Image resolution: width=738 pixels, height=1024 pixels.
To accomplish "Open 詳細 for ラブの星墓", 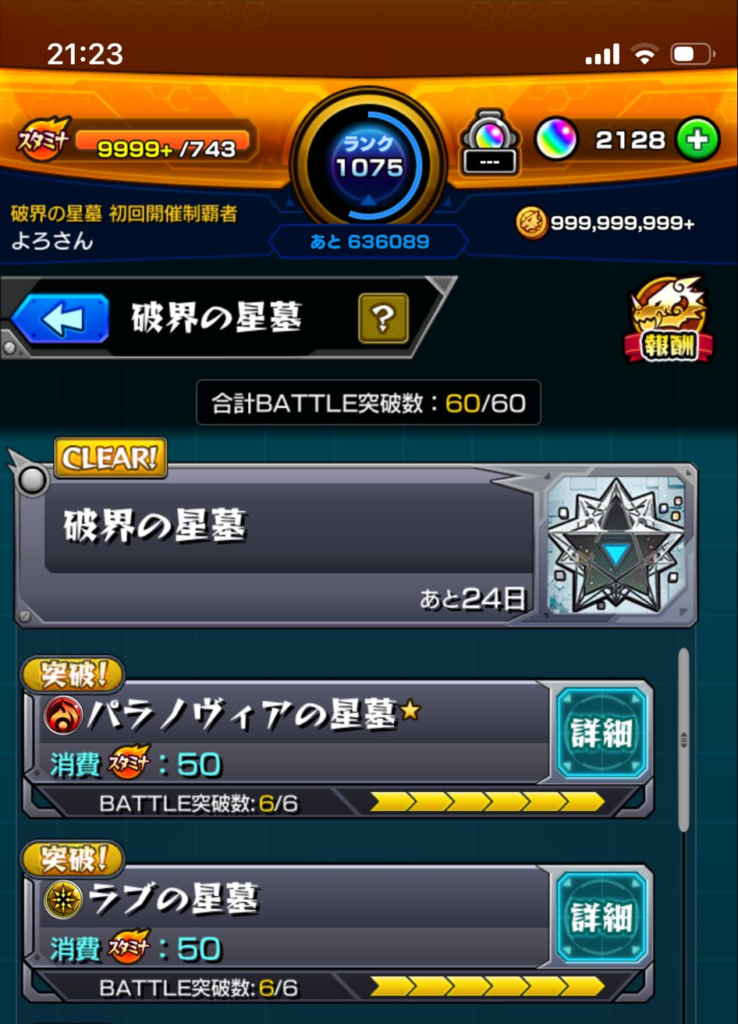I will click(601, 917).
